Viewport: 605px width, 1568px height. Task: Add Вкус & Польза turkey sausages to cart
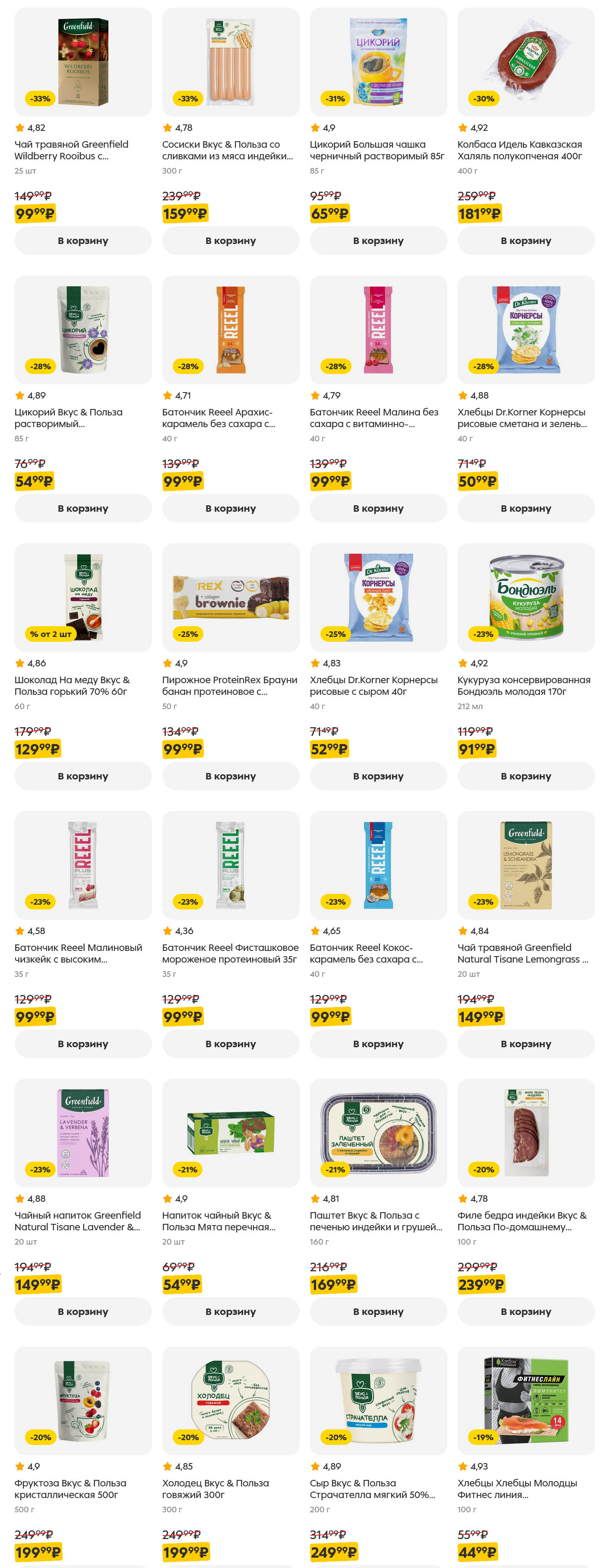[x=230, y=241]
